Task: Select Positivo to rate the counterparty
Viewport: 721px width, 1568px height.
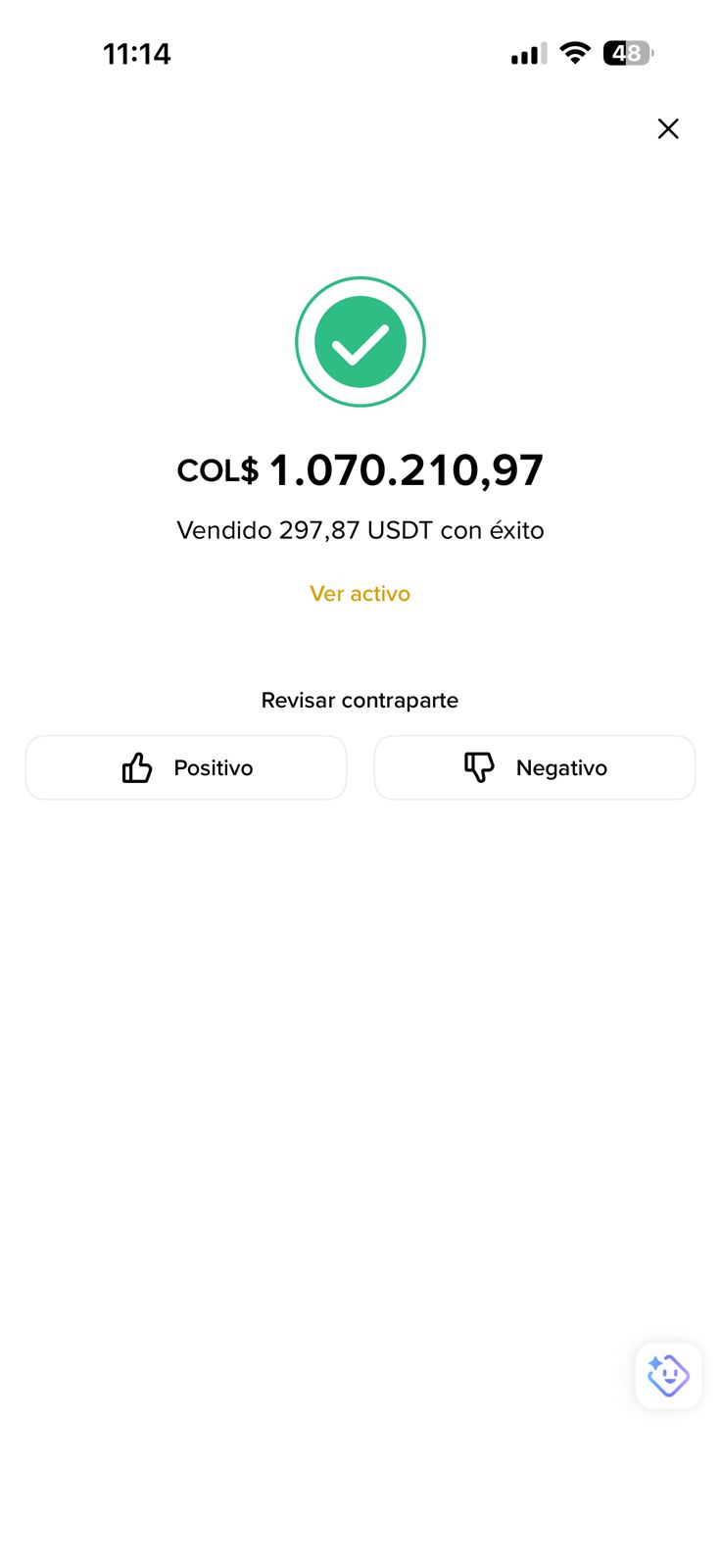Action: [x=186, y=767]
